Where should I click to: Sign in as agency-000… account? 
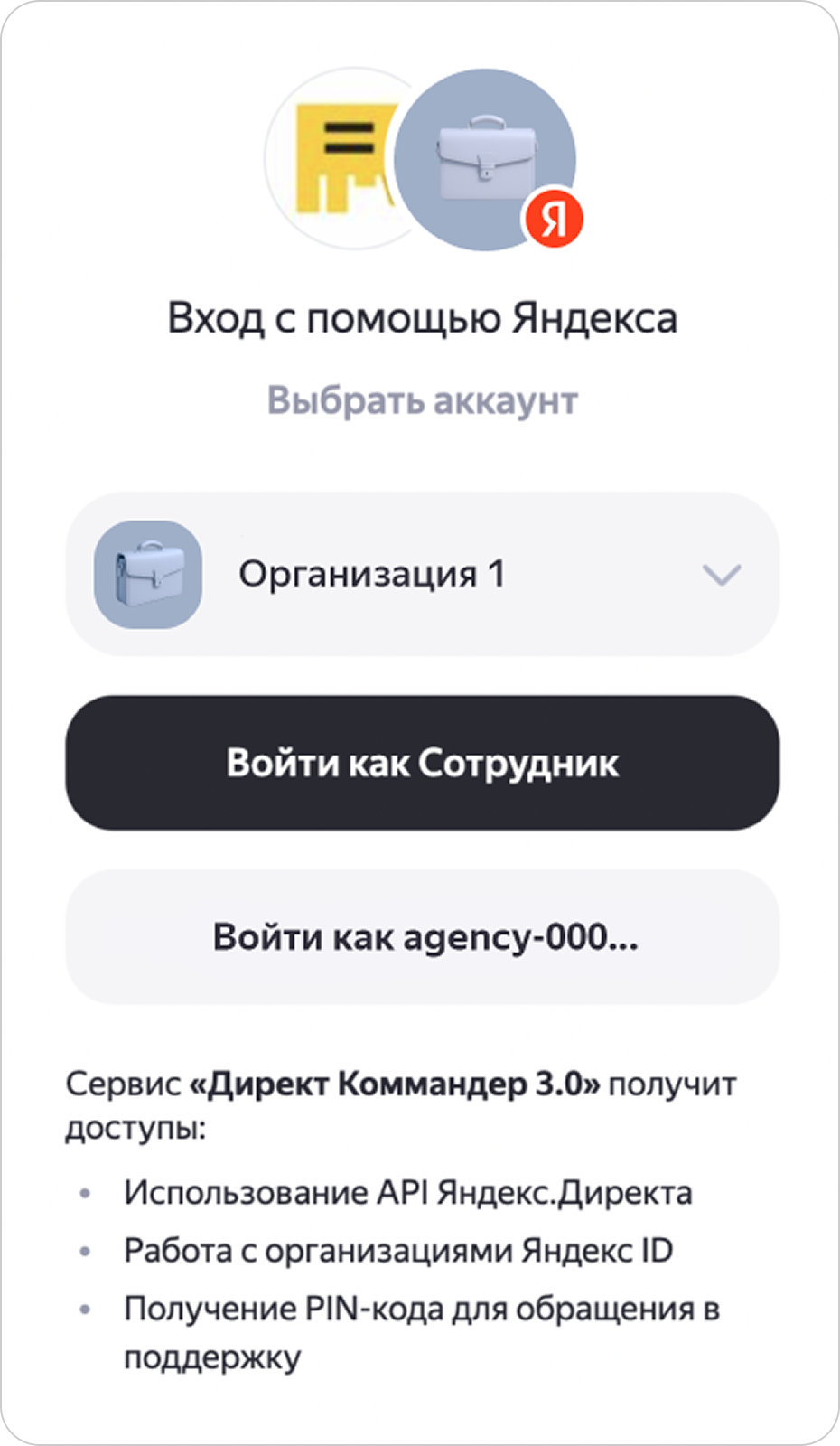(x=422, y=937)
